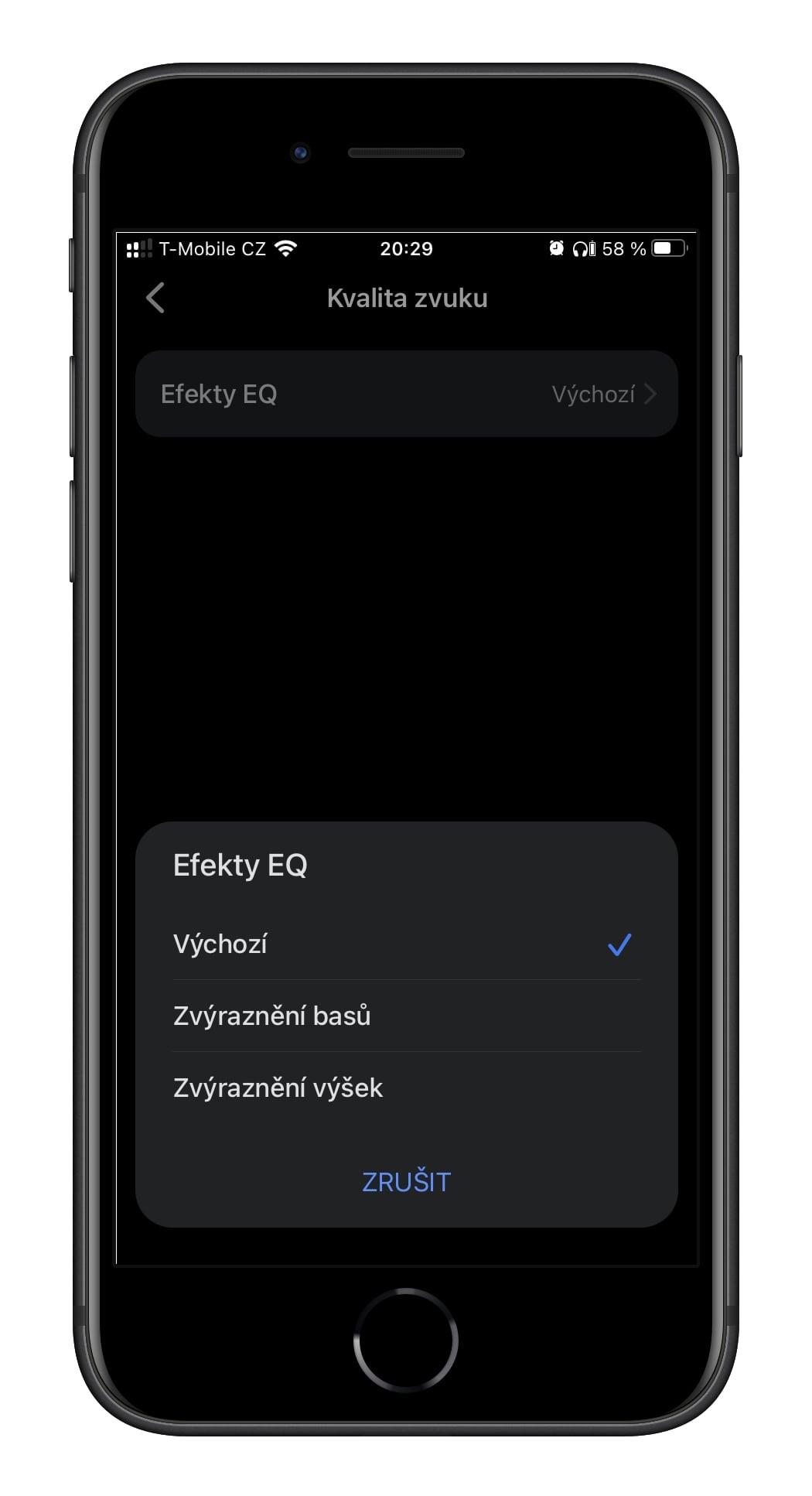Image resolution: width=812 pixels, height=1496 pixels.
Task: Choose Zvýraznění basů equalizer preset
Action: pyautogui.click(x=406, y=1016)
